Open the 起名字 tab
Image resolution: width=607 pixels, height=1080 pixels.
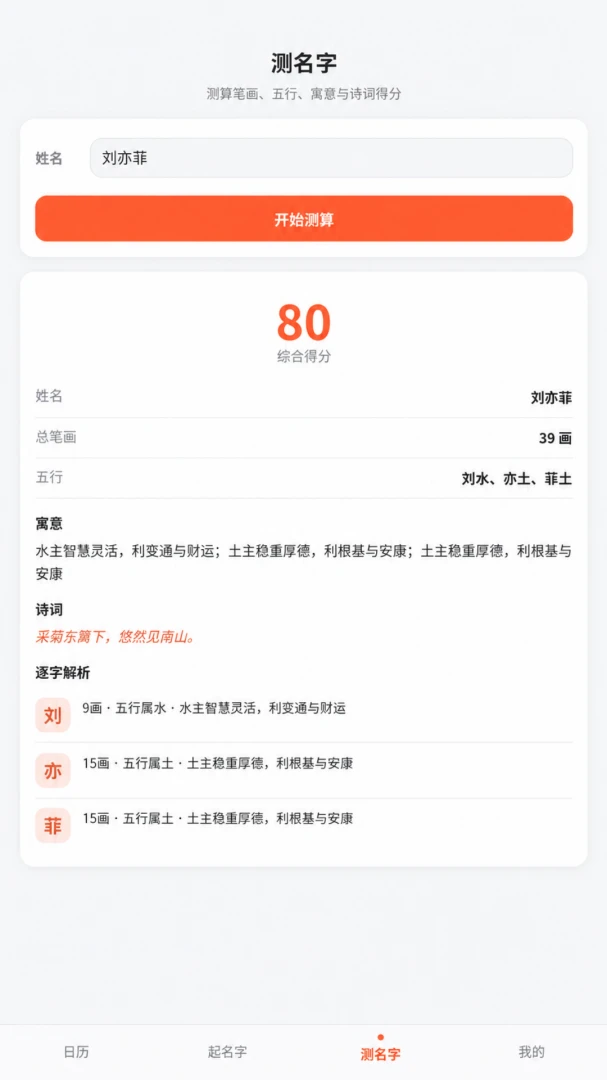coord(227,1052)
